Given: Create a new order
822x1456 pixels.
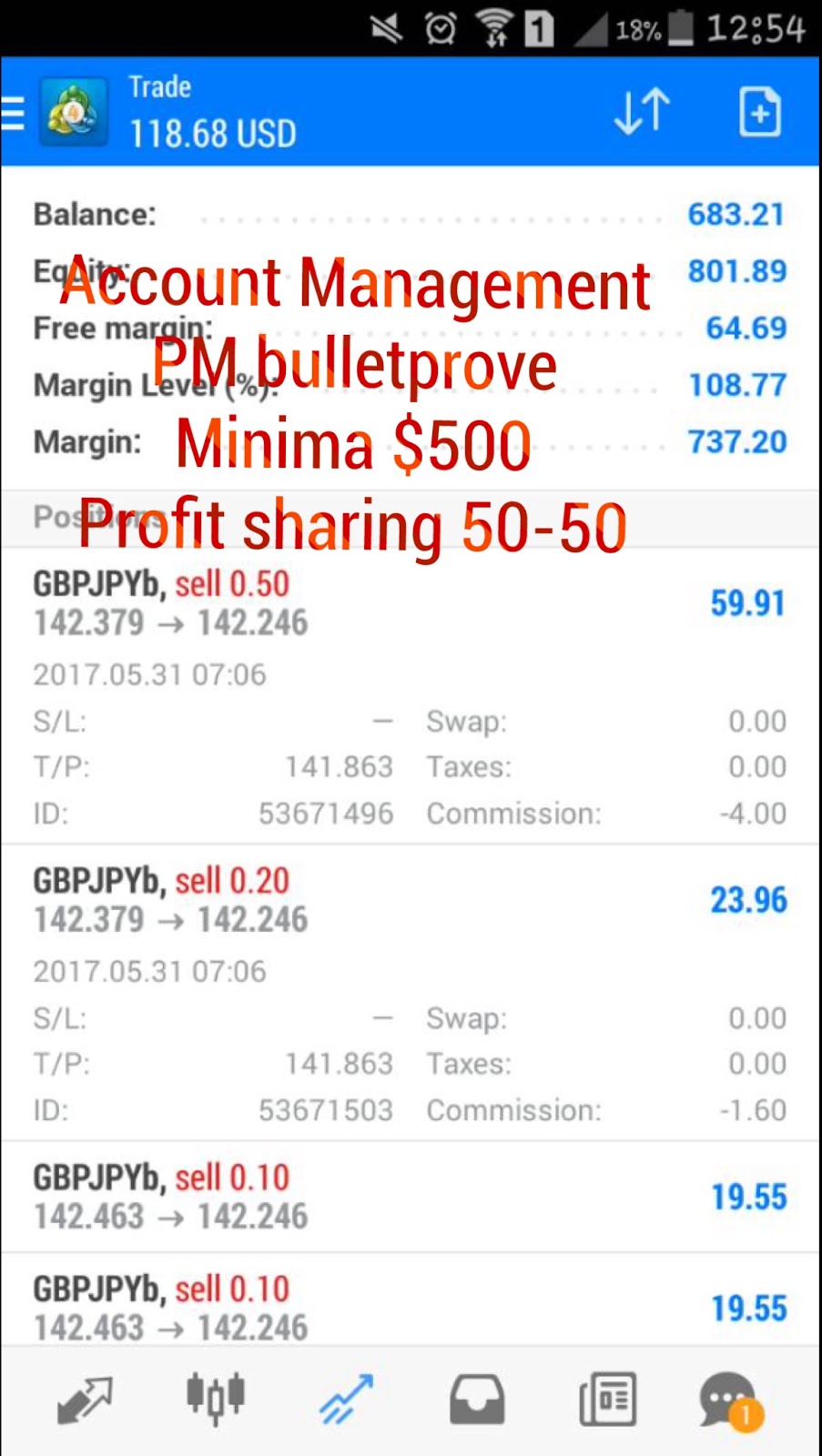Looking at the screenshot, I should 759,112.
